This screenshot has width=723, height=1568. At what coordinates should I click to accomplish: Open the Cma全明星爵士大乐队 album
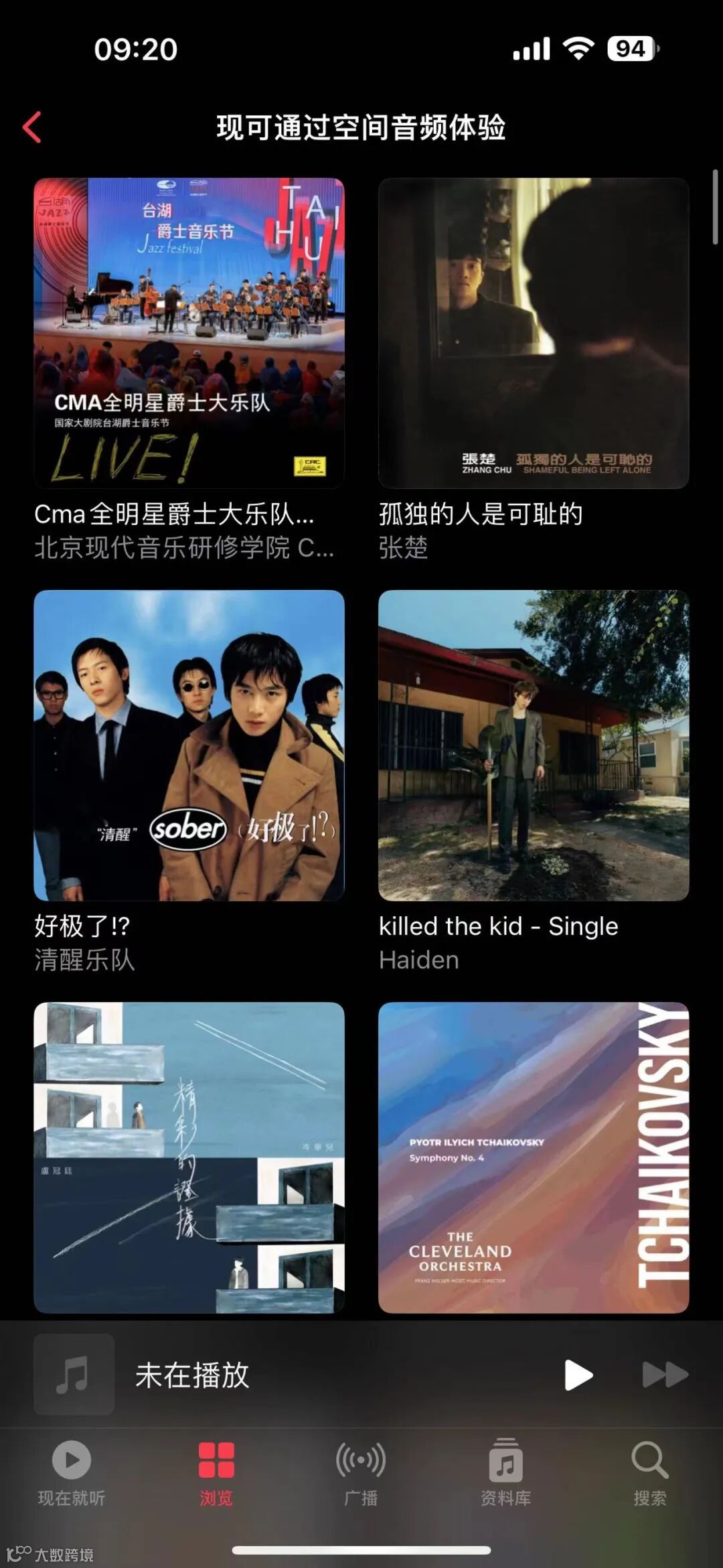[x=189, y=333]
